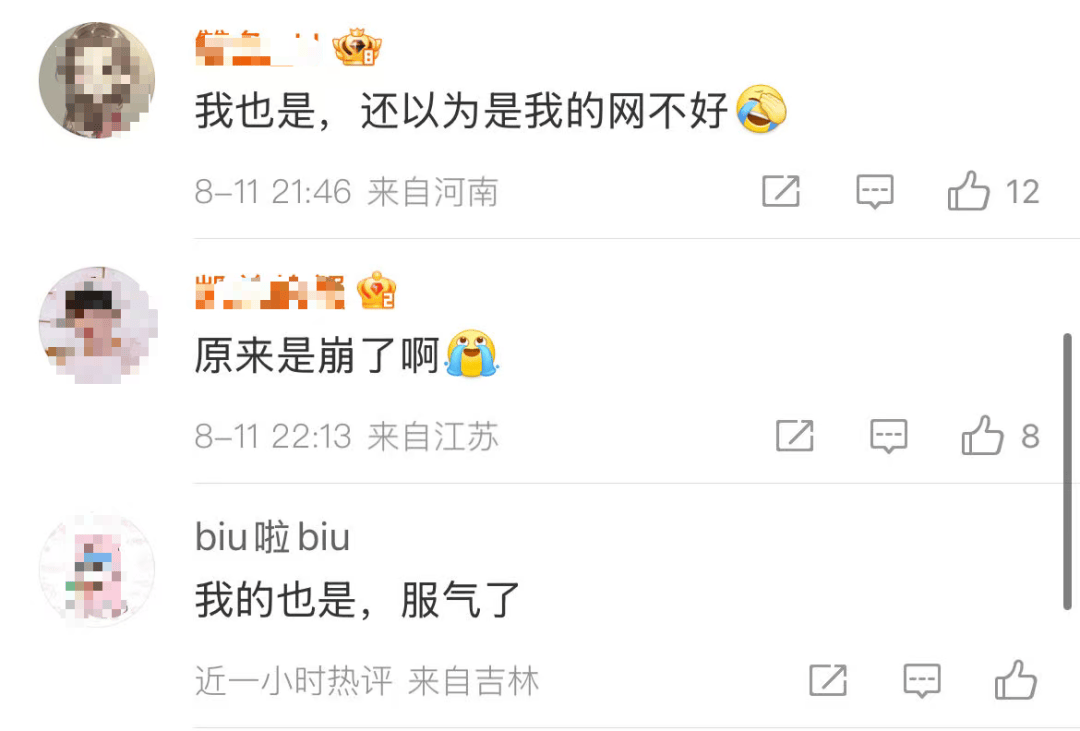The image size is (1080, 731).
Task: Like the Henan comment with 12 likes
Action: [969, 190]
